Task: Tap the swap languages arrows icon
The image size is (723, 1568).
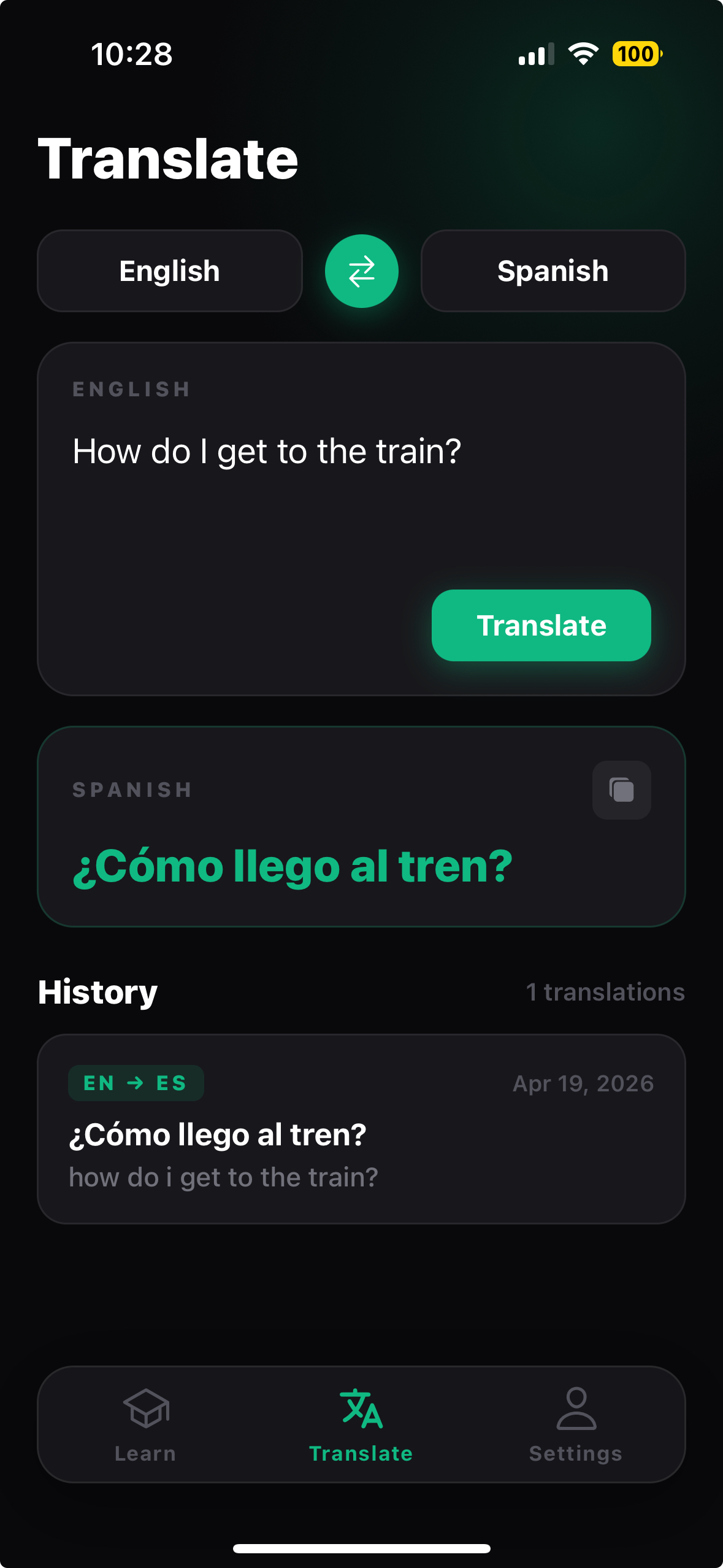Action: pyautogui.click(x=361, y=271)
